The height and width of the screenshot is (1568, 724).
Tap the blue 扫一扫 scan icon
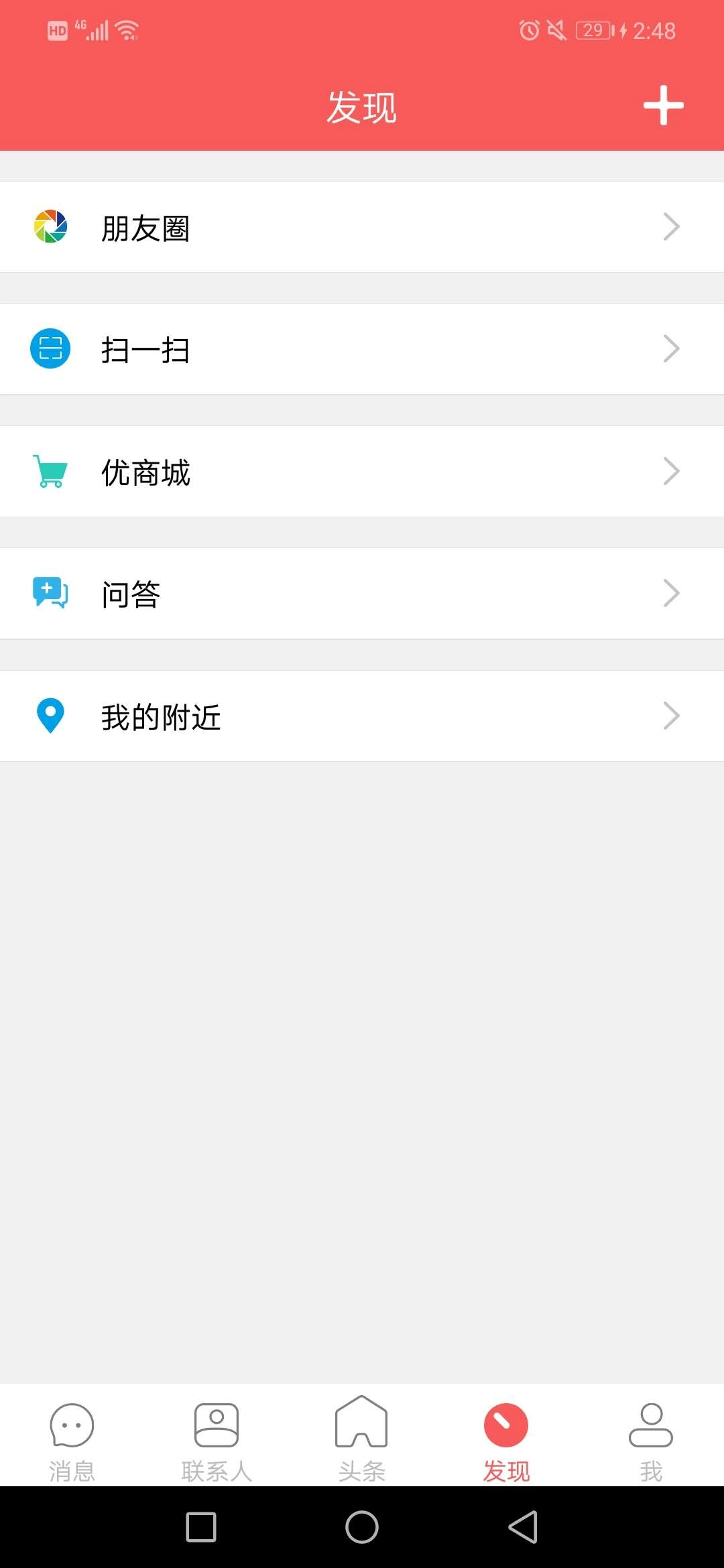coord(50,348)
